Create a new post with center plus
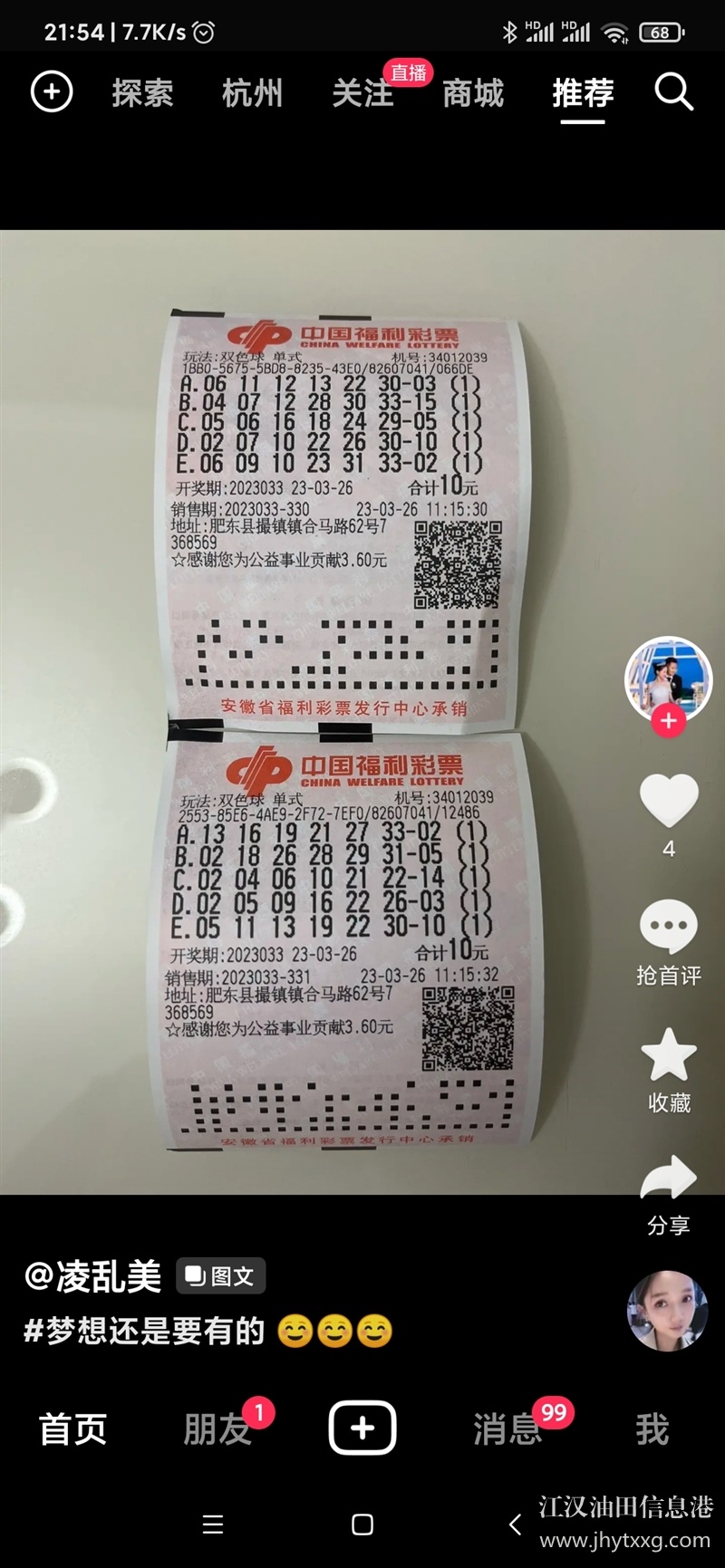Image resolution: width=725 pixels, height=1568 pixels. tap(362, 1429)
